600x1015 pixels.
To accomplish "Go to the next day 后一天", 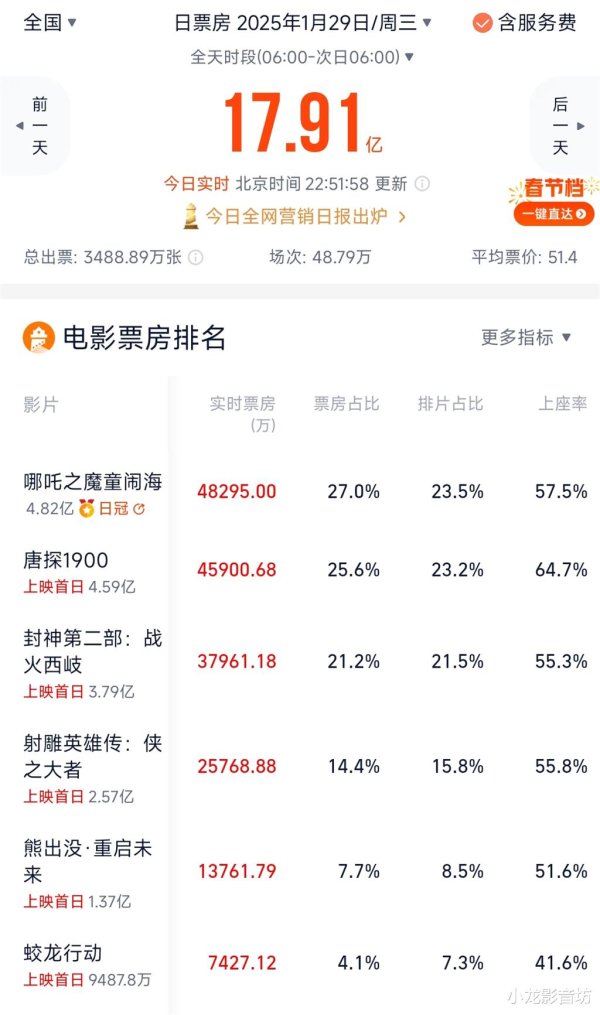I will coord(561,125).
